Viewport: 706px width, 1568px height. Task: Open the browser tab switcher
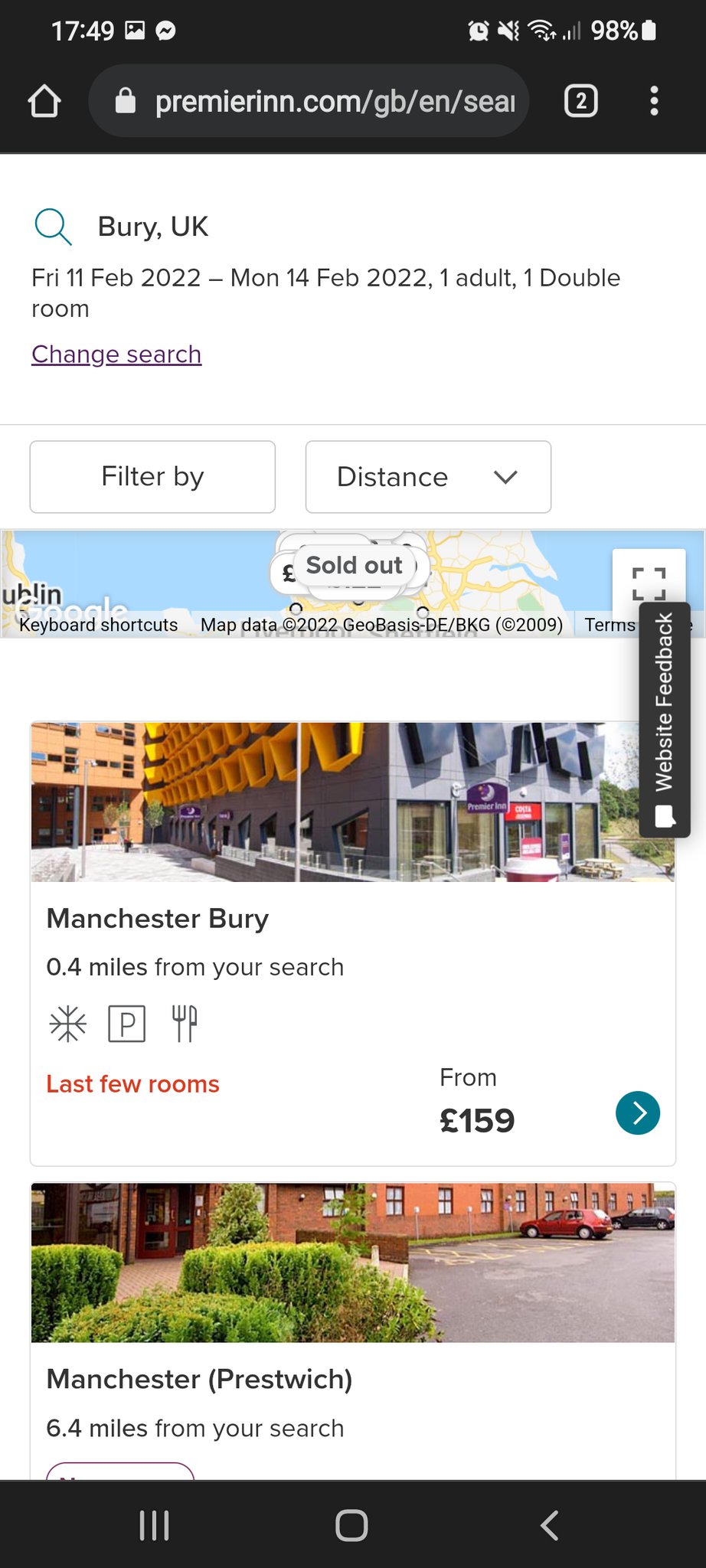pos(580,101)
